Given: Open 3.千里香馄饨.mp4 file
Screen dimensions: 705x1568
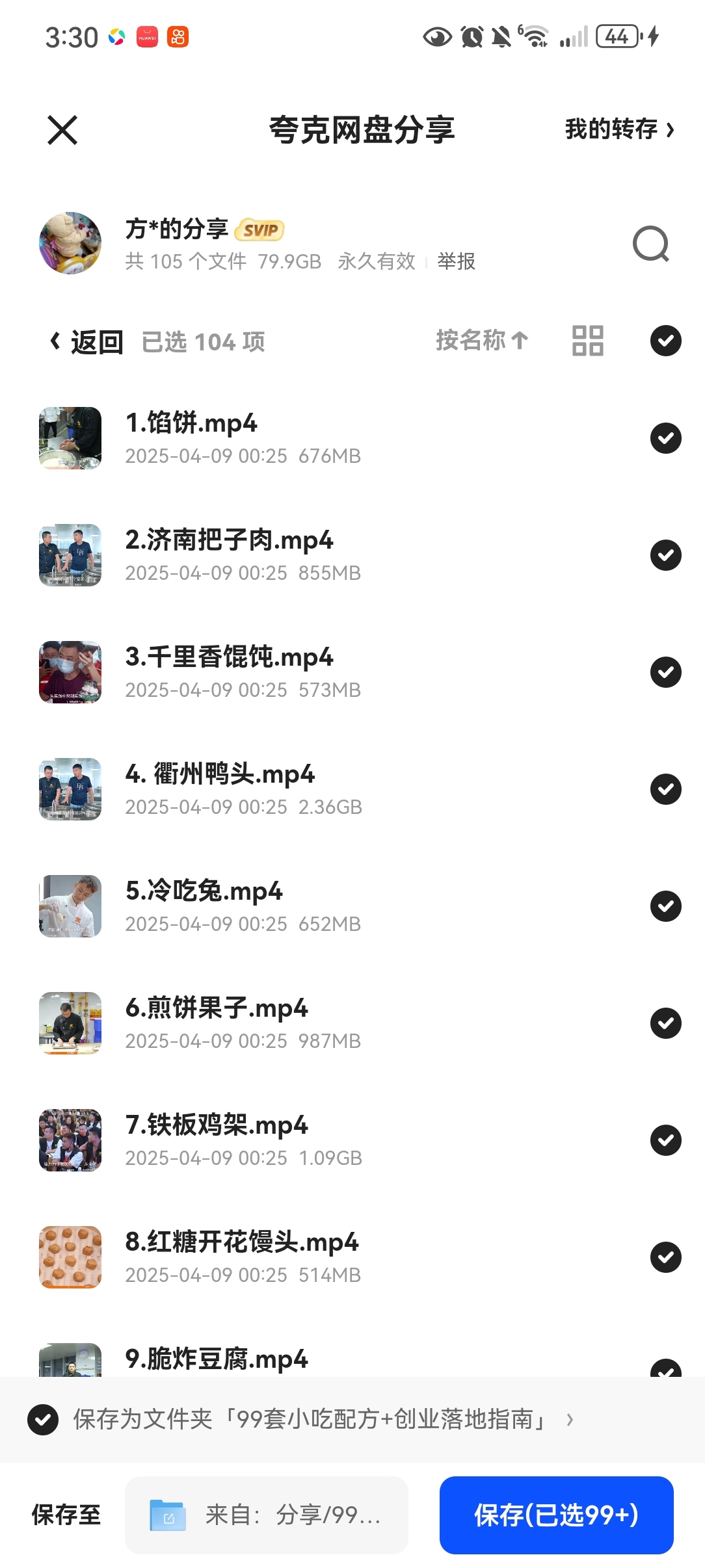Looking at the screenshot, I should point(229,657).
